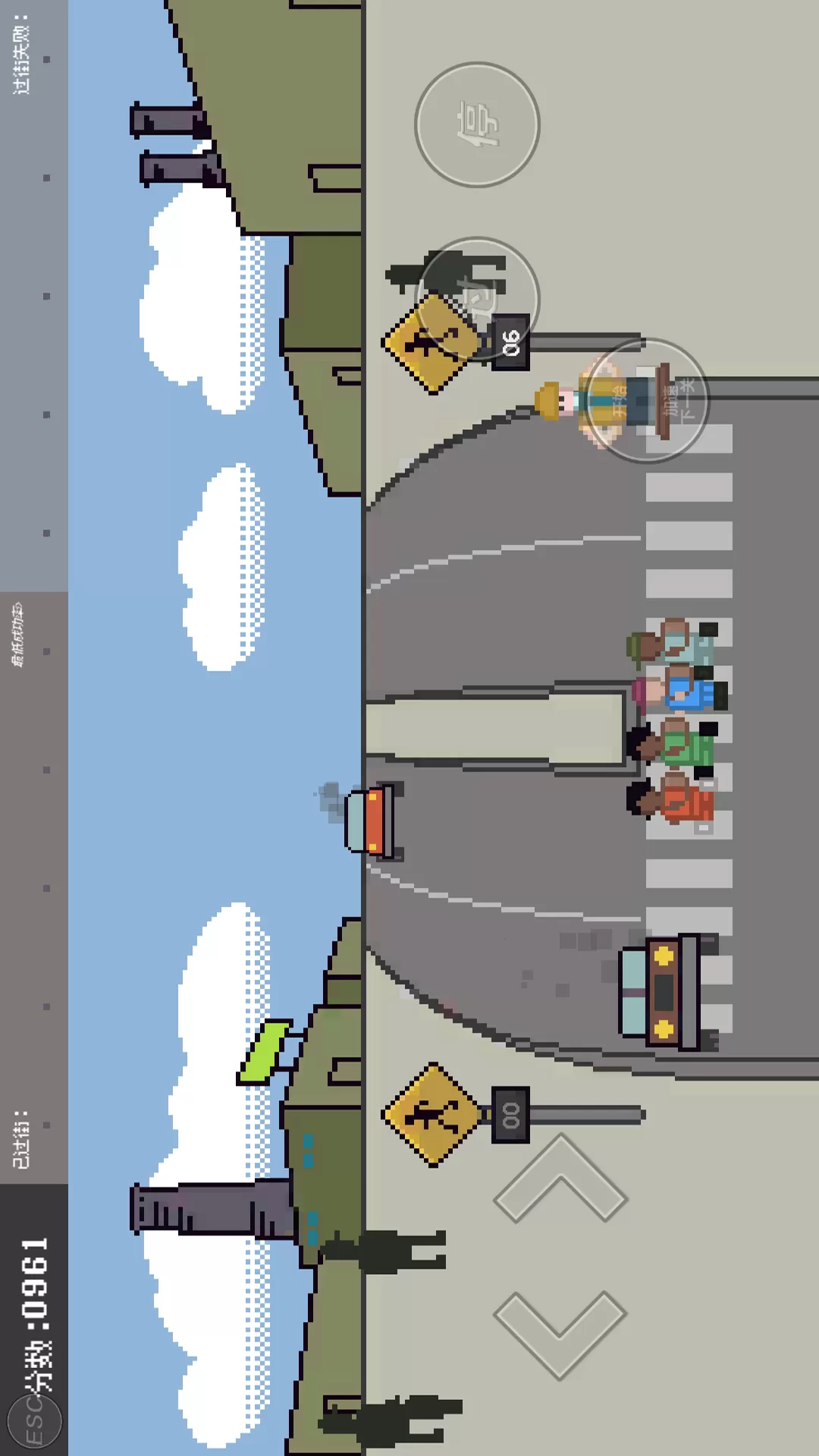Tap the 开始 加速下一关 button
The height and width of the screenshot is (1456, 819).
(646, 400)
